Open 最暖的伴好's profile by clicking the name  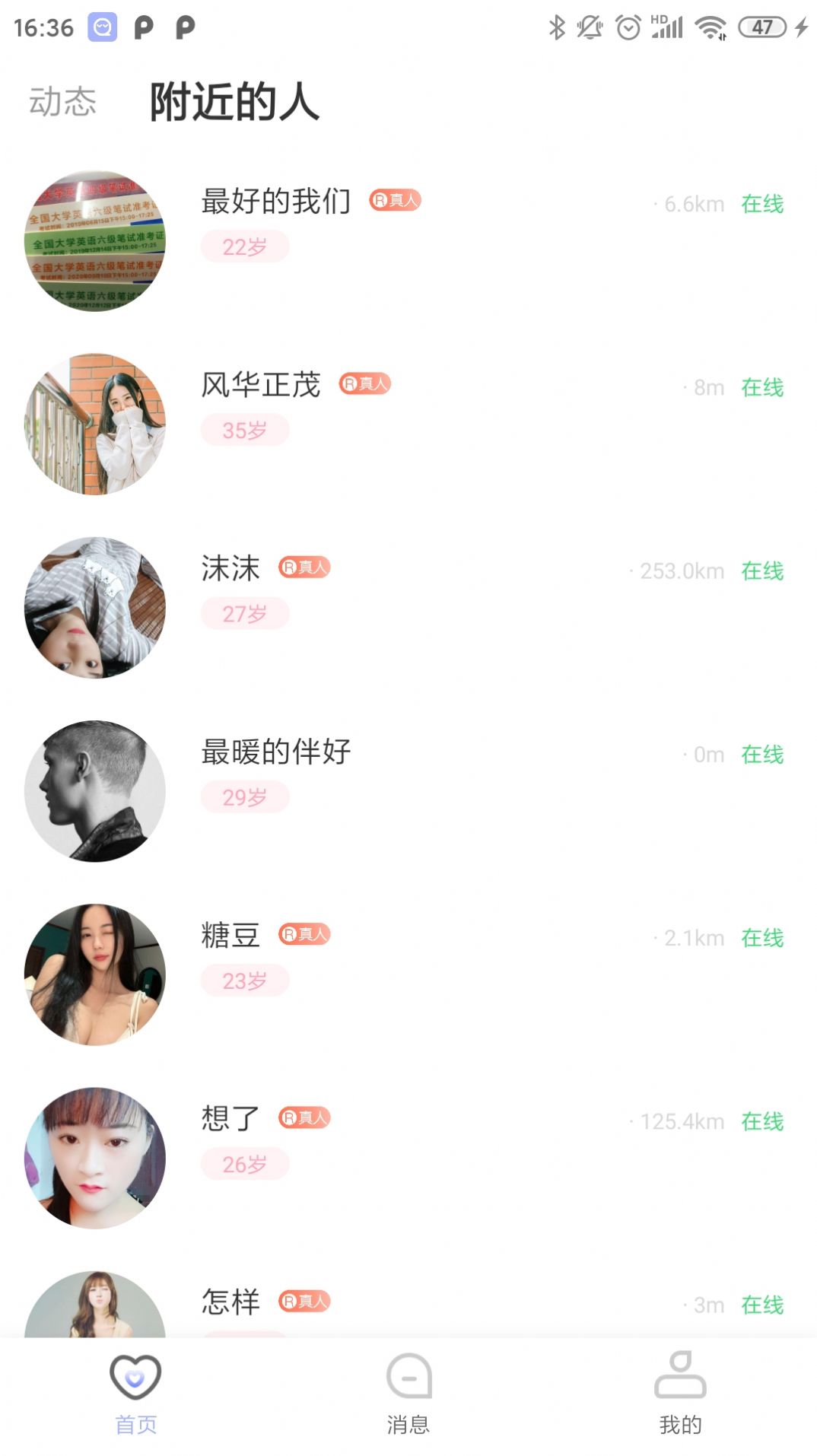[275, 752]
